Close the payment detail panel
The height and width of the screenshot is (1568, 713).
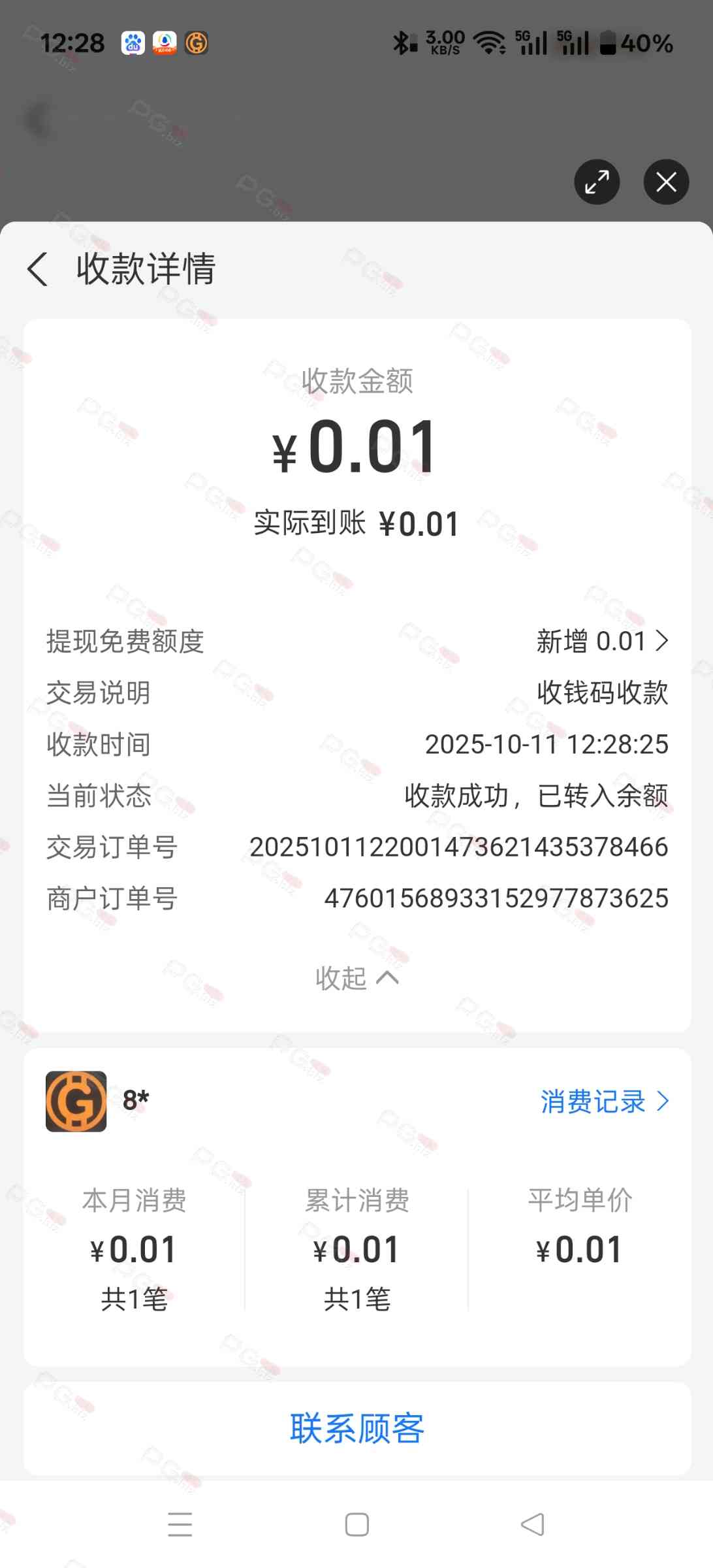[666, 182]
